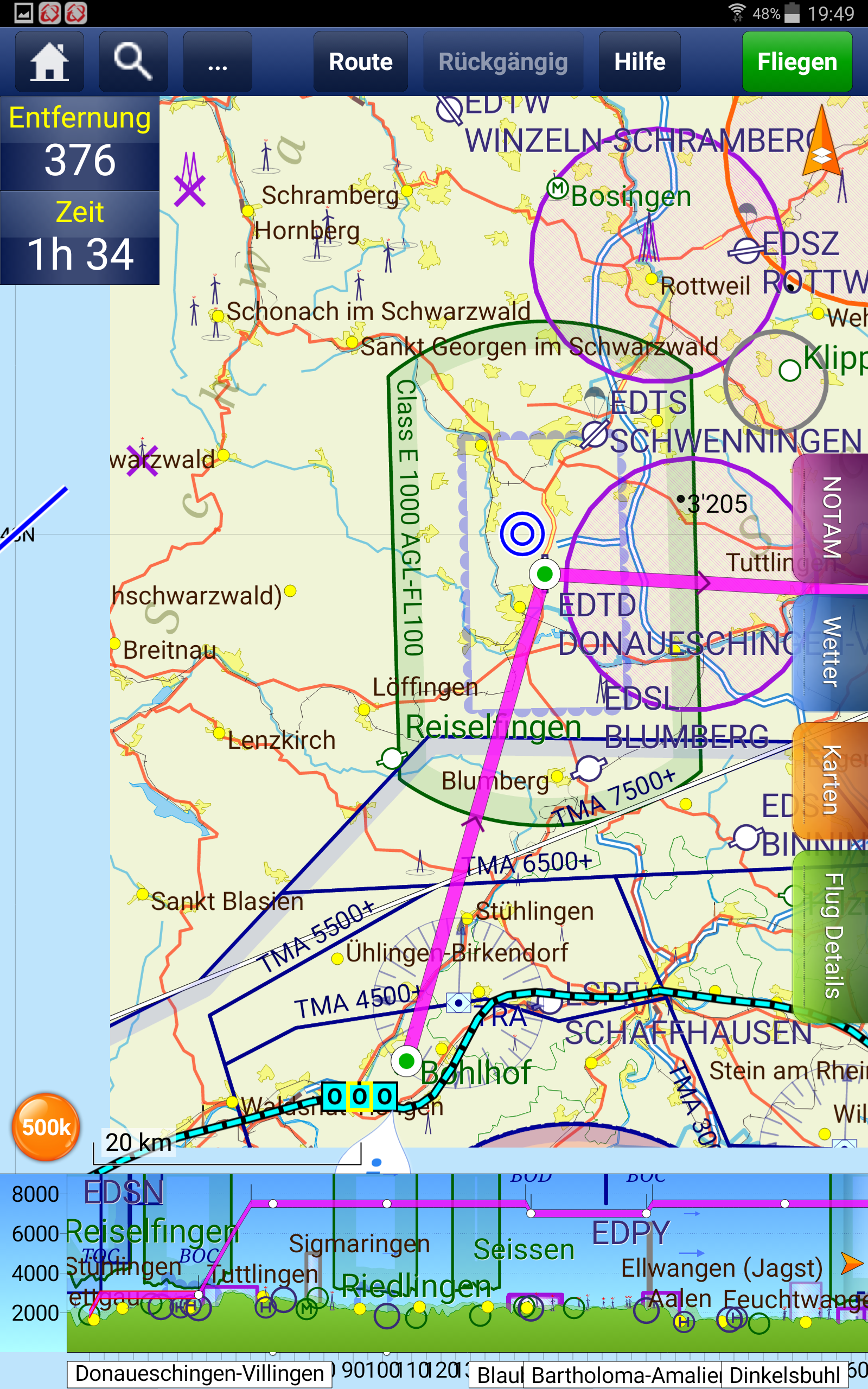Open the Route menu
The height and width of the screenshot is (1389, 868).
coord(361,61)
